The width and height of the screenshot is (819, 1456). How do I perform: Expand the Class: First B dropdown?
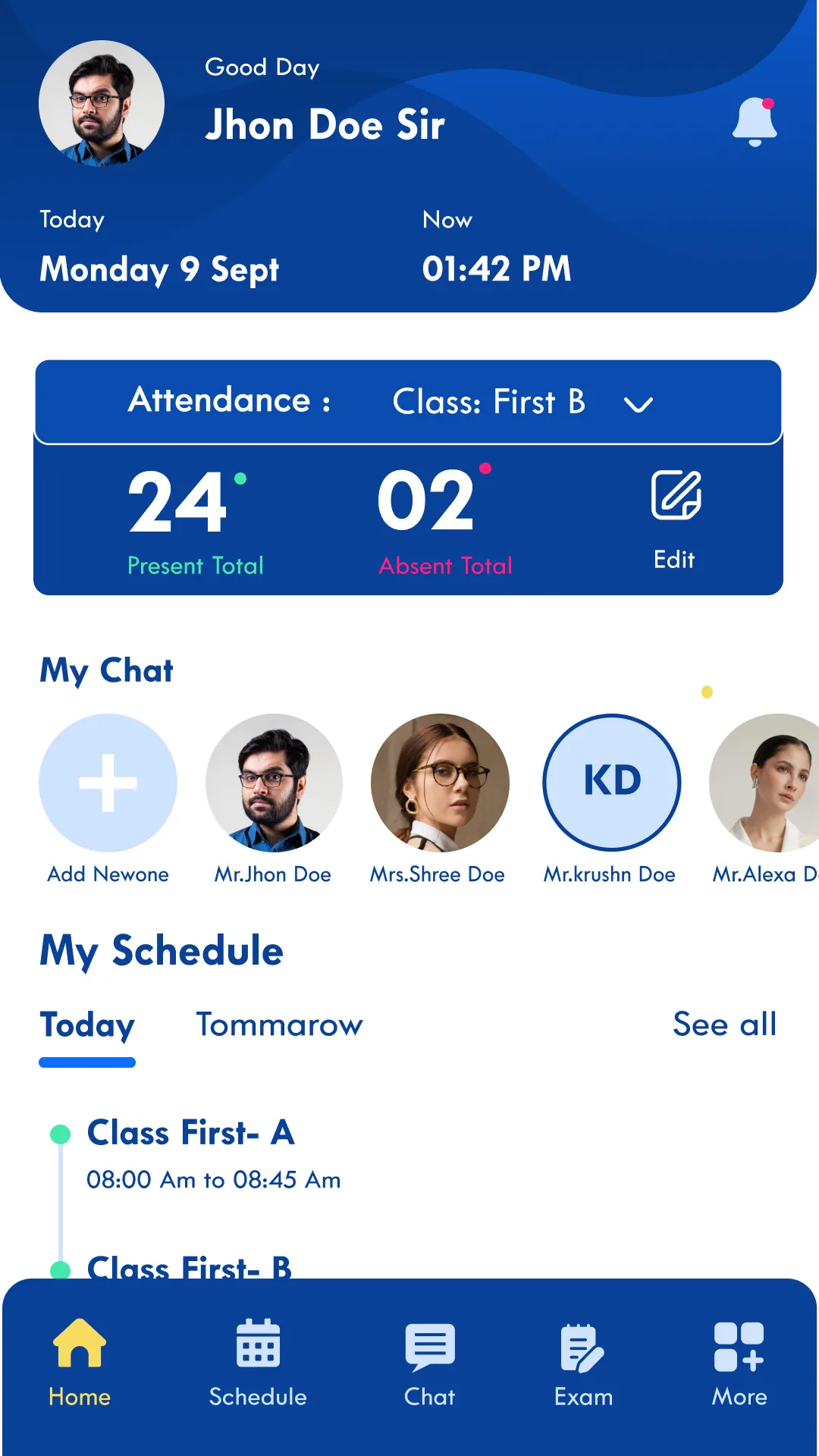pos(522,402)
